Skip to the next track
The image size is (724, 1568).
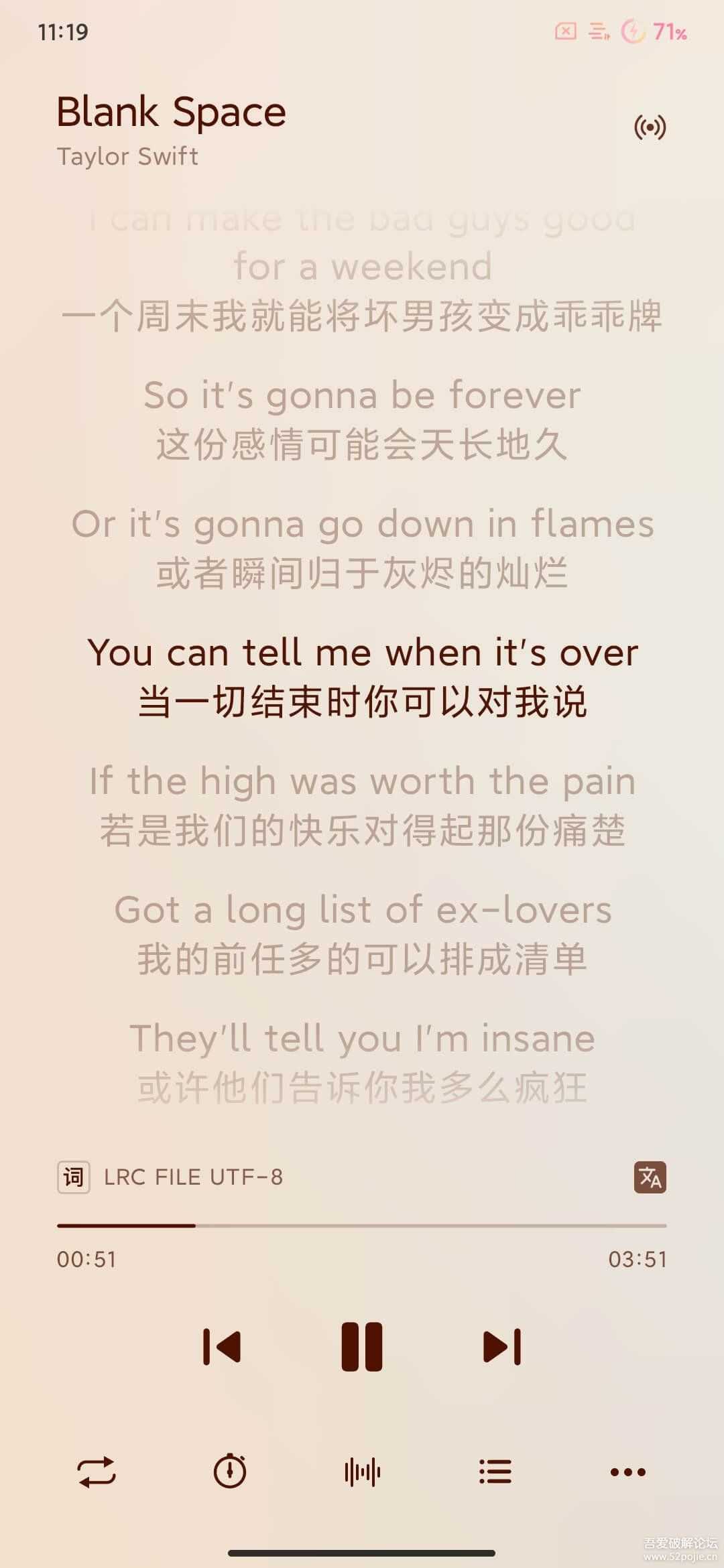(x=502, y=1346)
